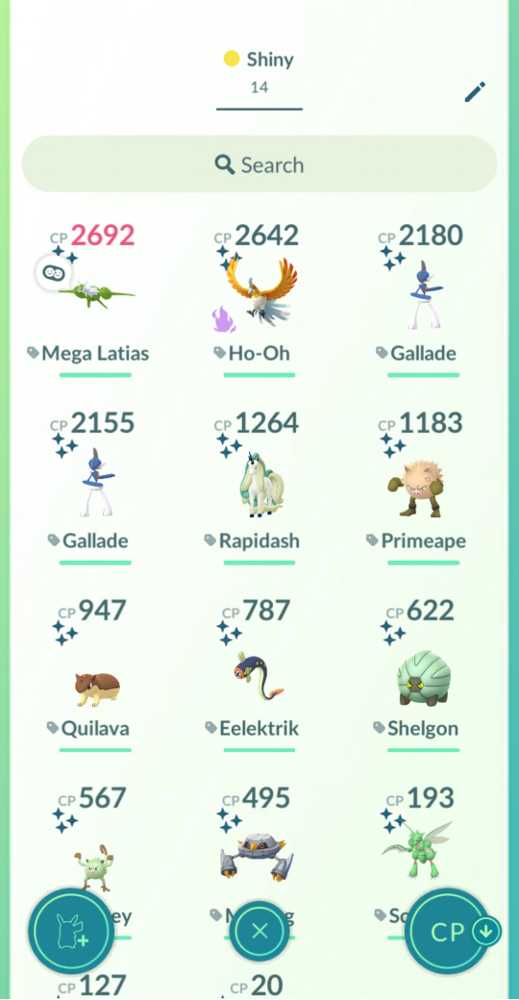This screenshot has height=1000, width=519.
Task: View Shelgon with CP 622
Action: pyautogui.click(x=423, y=675)
